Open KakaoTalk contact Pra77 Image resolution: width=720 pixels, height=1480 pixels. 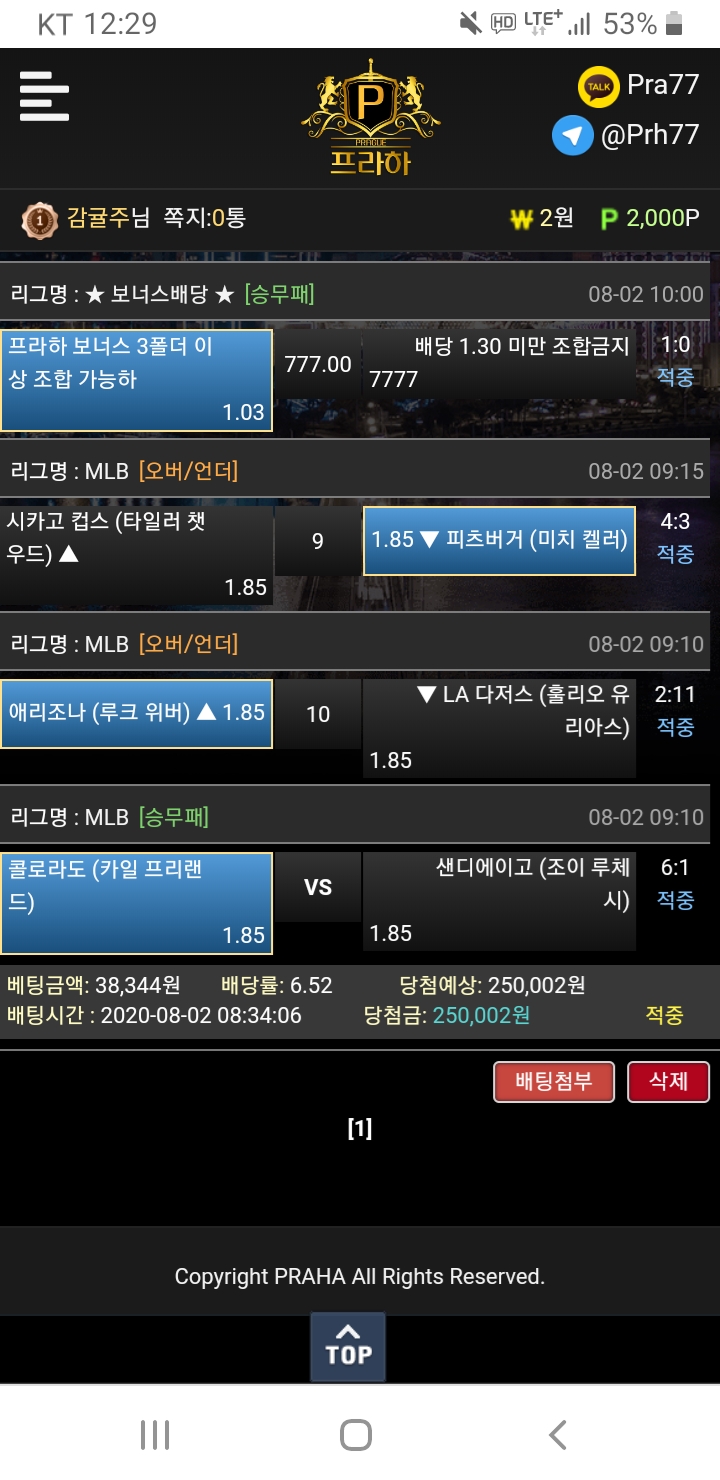639,86
